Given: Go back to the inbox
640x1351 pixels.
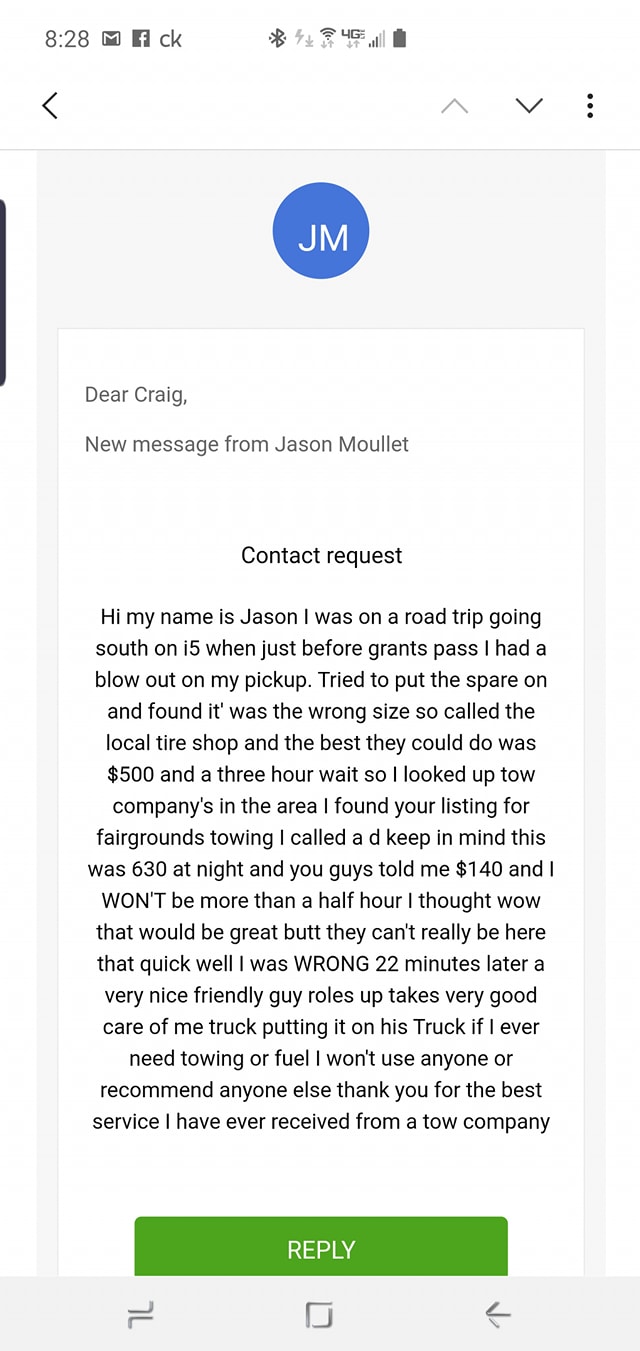Looking at the screenshot, I should click(x=50, y=105).
